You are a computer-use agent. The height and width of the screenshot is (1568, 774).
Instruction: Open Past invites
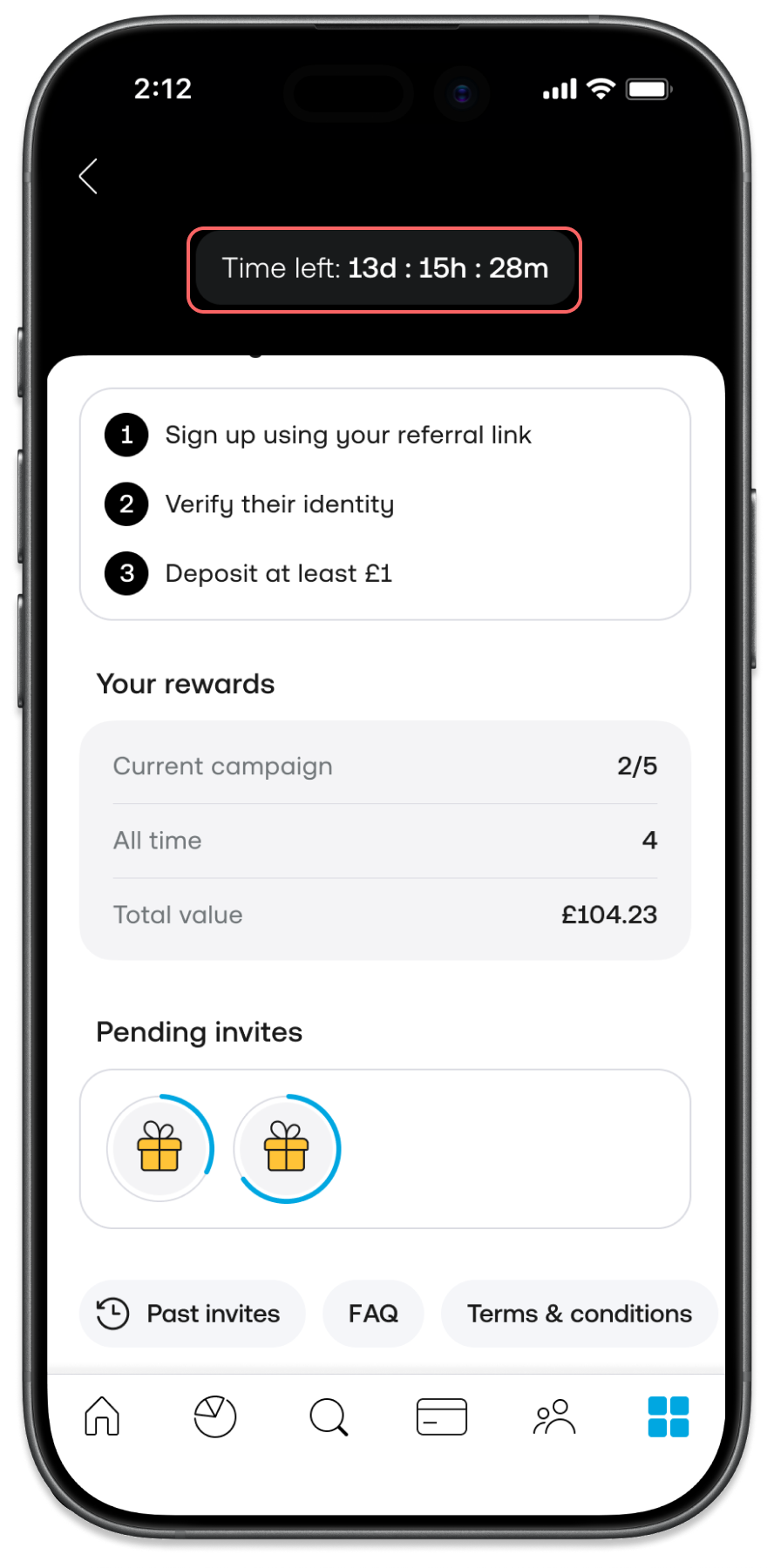[x=193, y=1314]
